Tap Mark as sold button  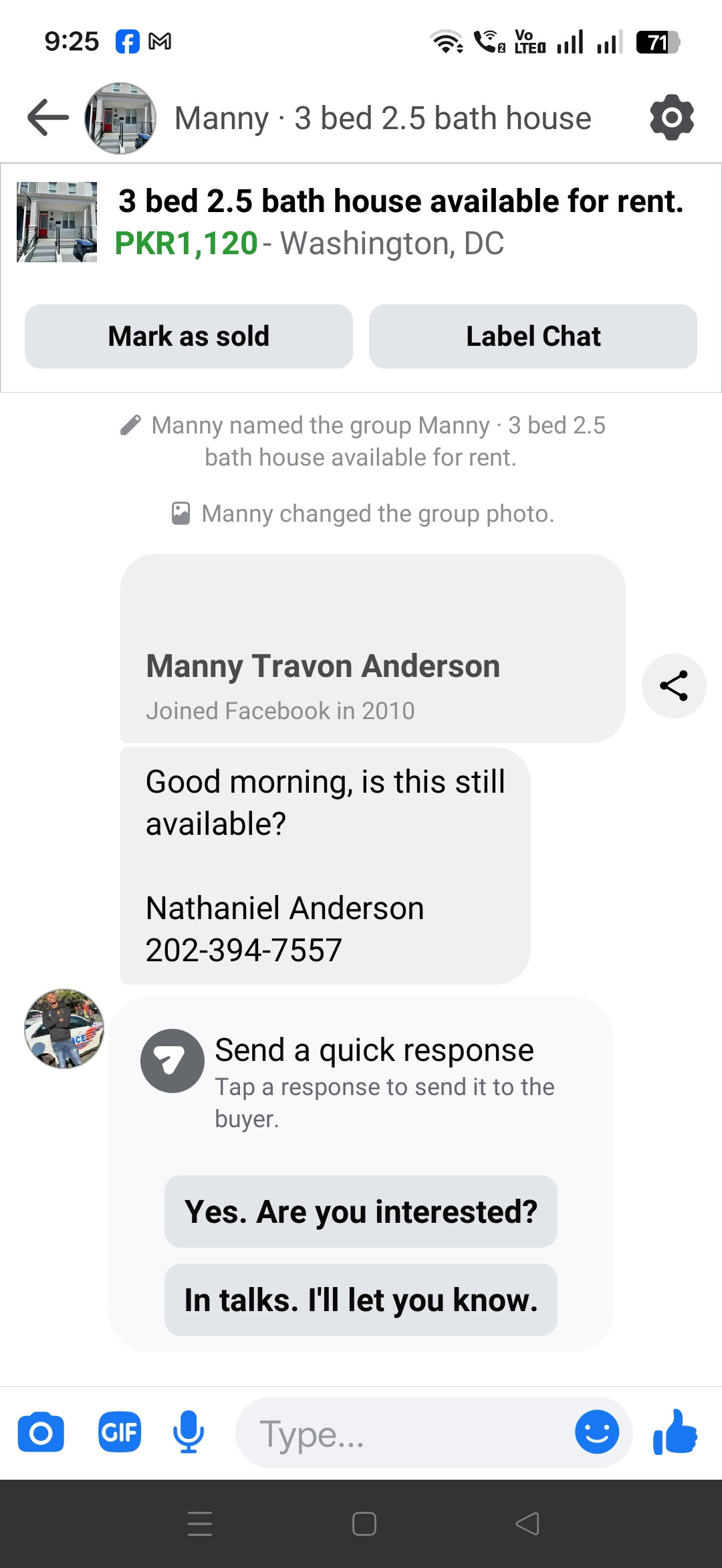coord(189,336)
